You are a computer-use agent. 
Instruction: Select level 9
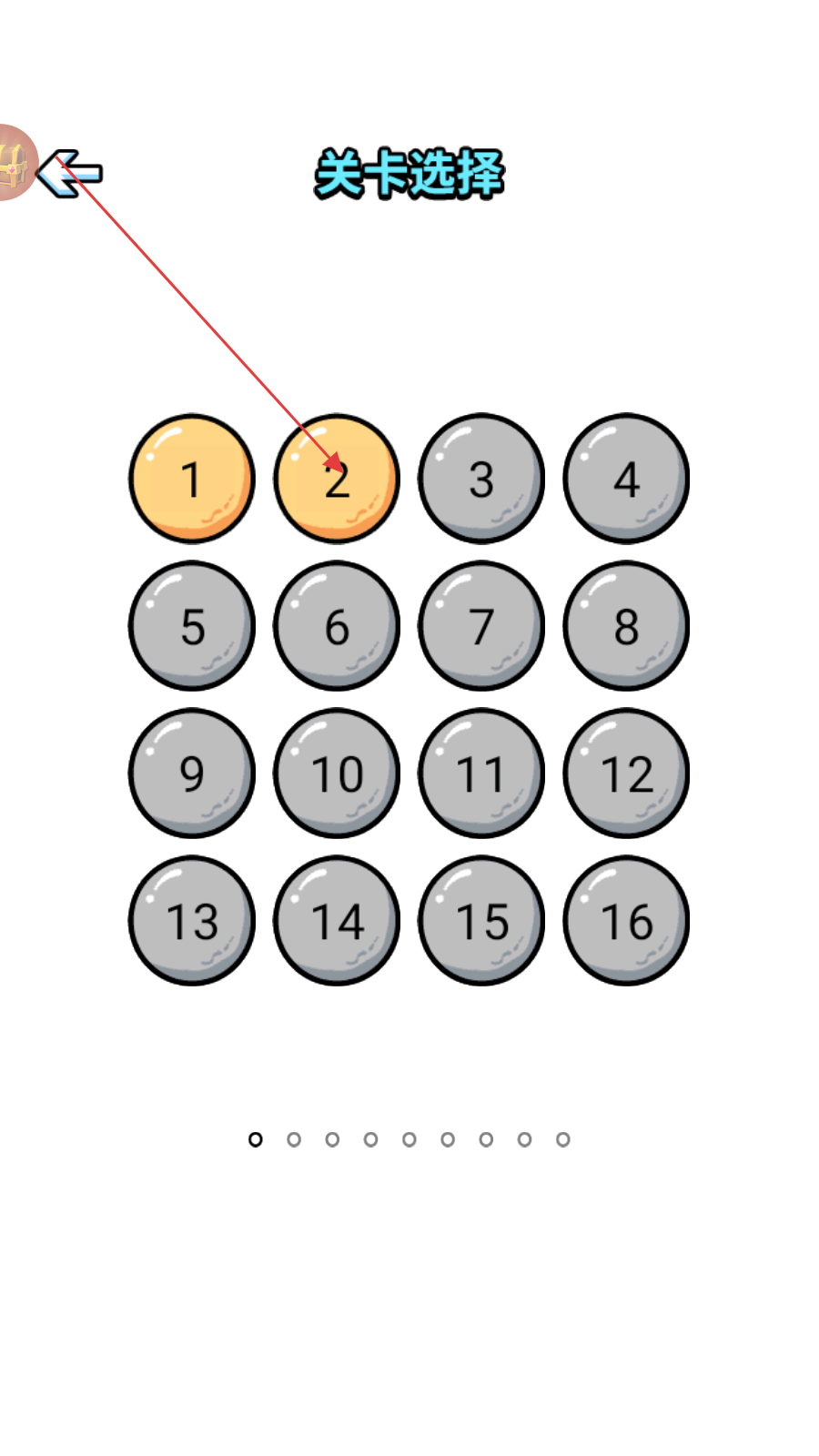[x=192, y=773]
